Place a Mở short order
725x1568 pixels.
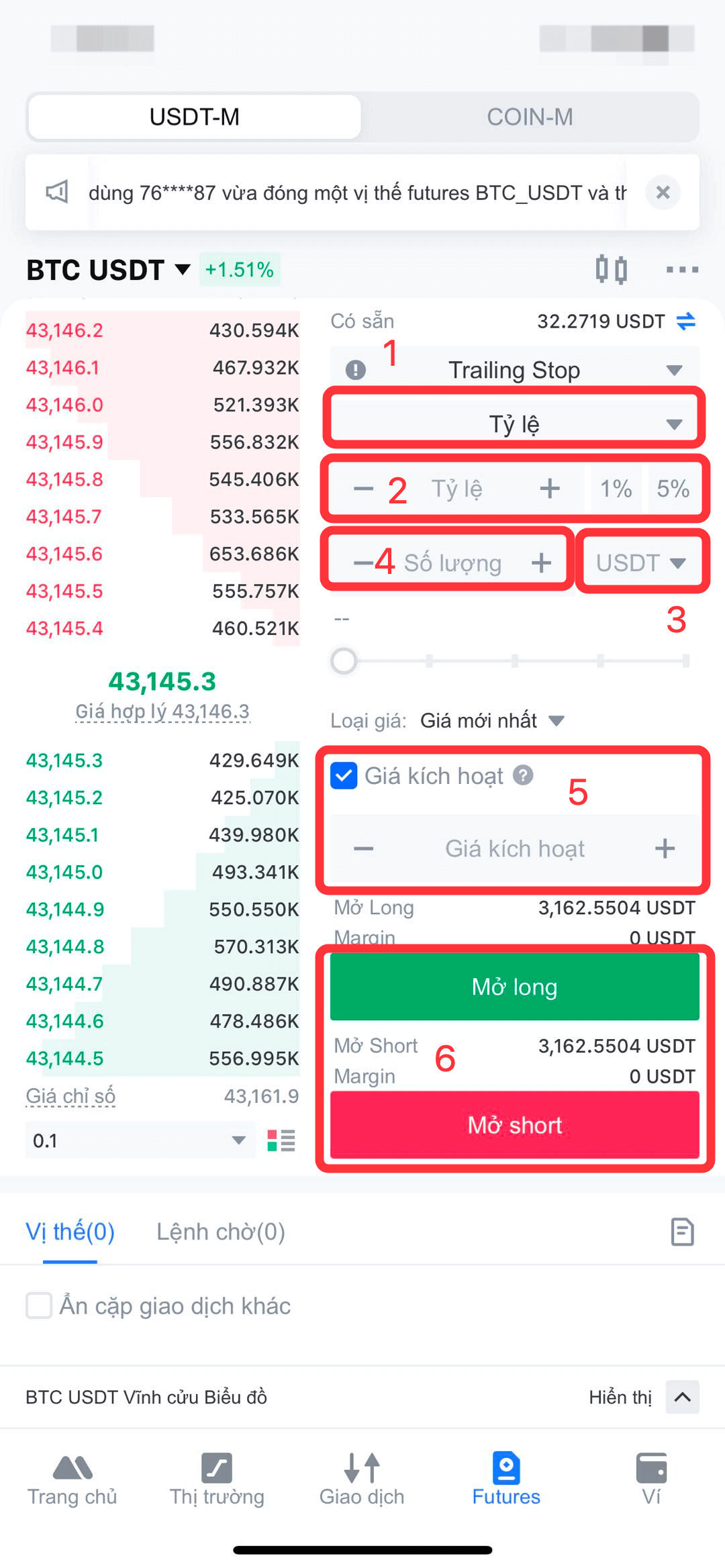pos(515,1125)
